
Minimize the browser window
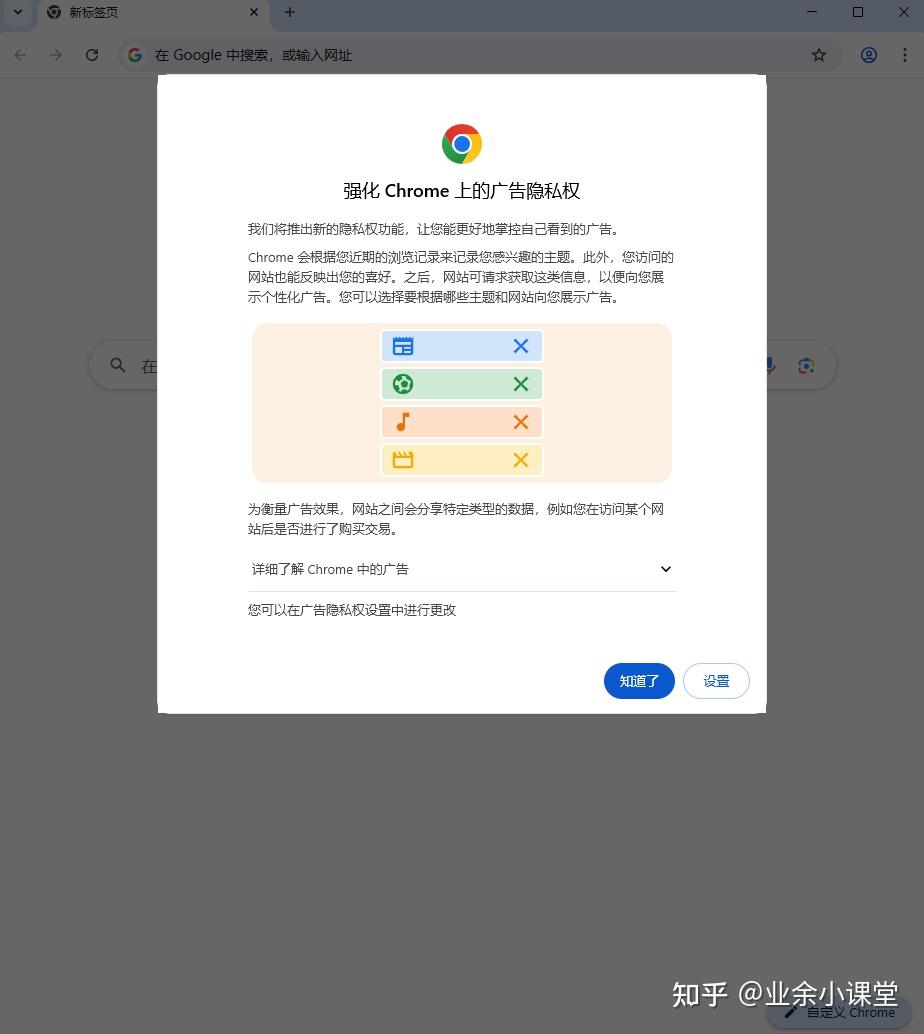(x=812, y=12)
